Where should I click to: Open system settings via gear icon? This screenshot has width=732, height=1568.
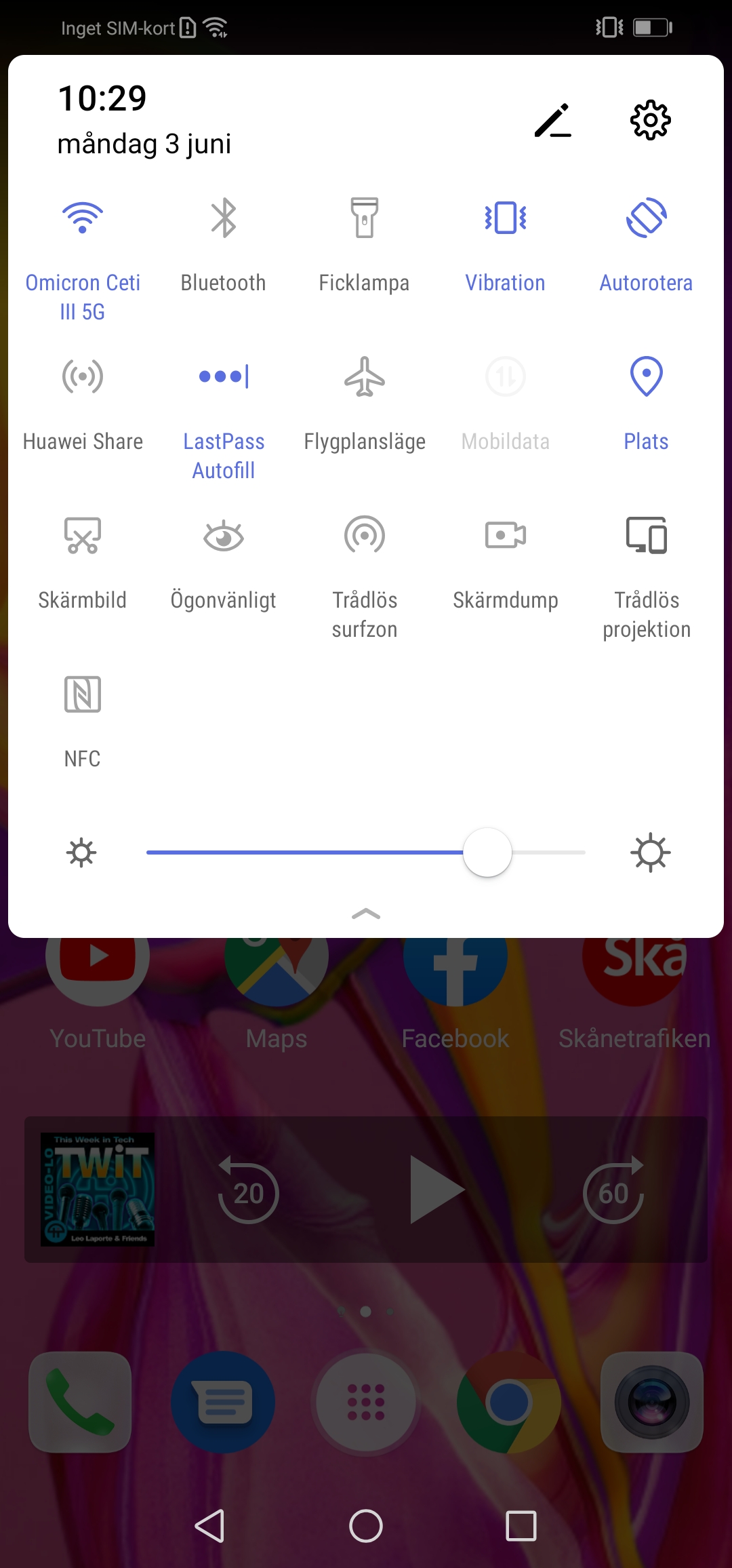[x=650, y=121]
